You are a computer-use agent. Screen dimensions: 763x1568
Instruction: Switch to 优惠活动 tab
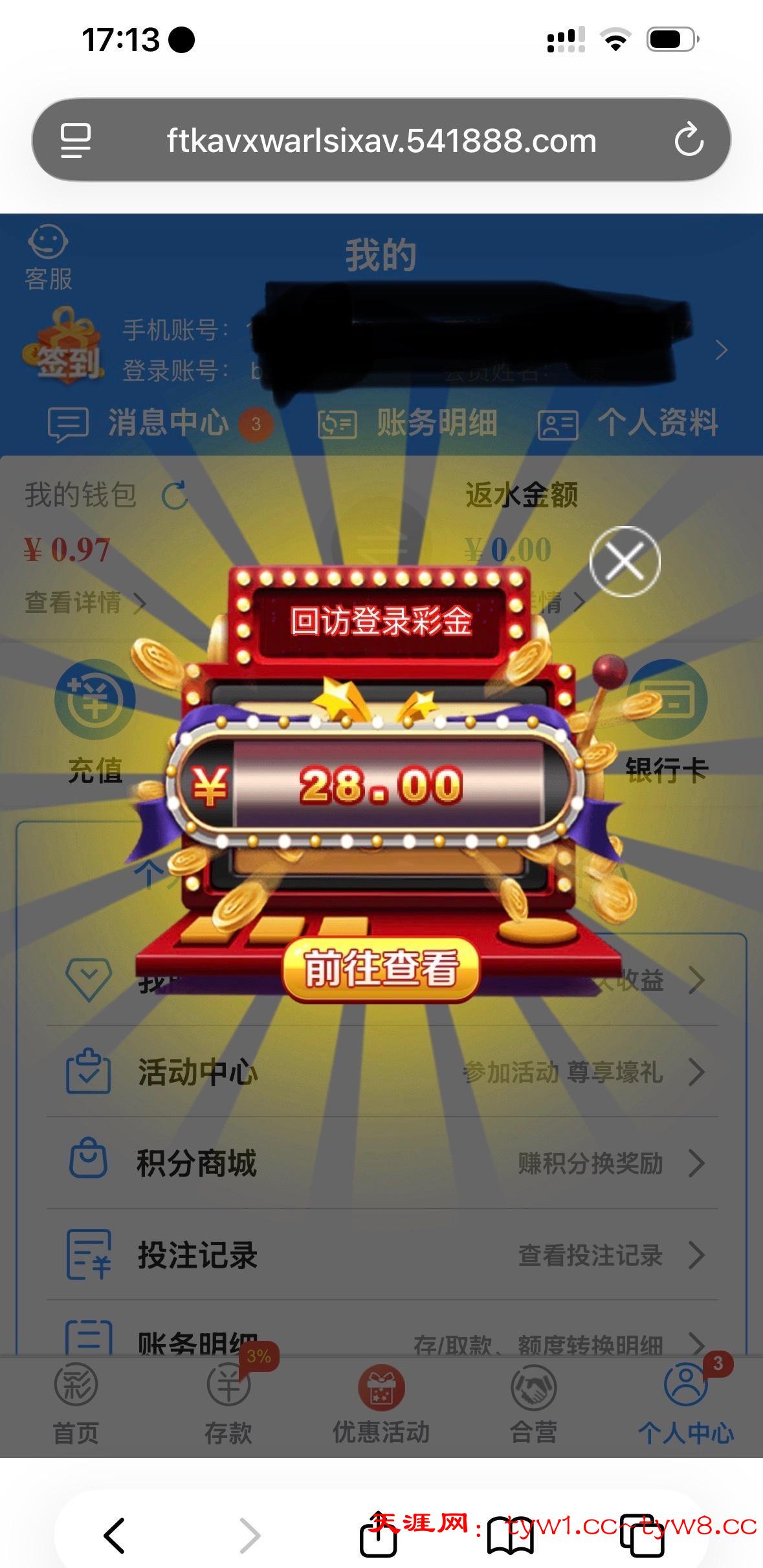coord(381,1406)
